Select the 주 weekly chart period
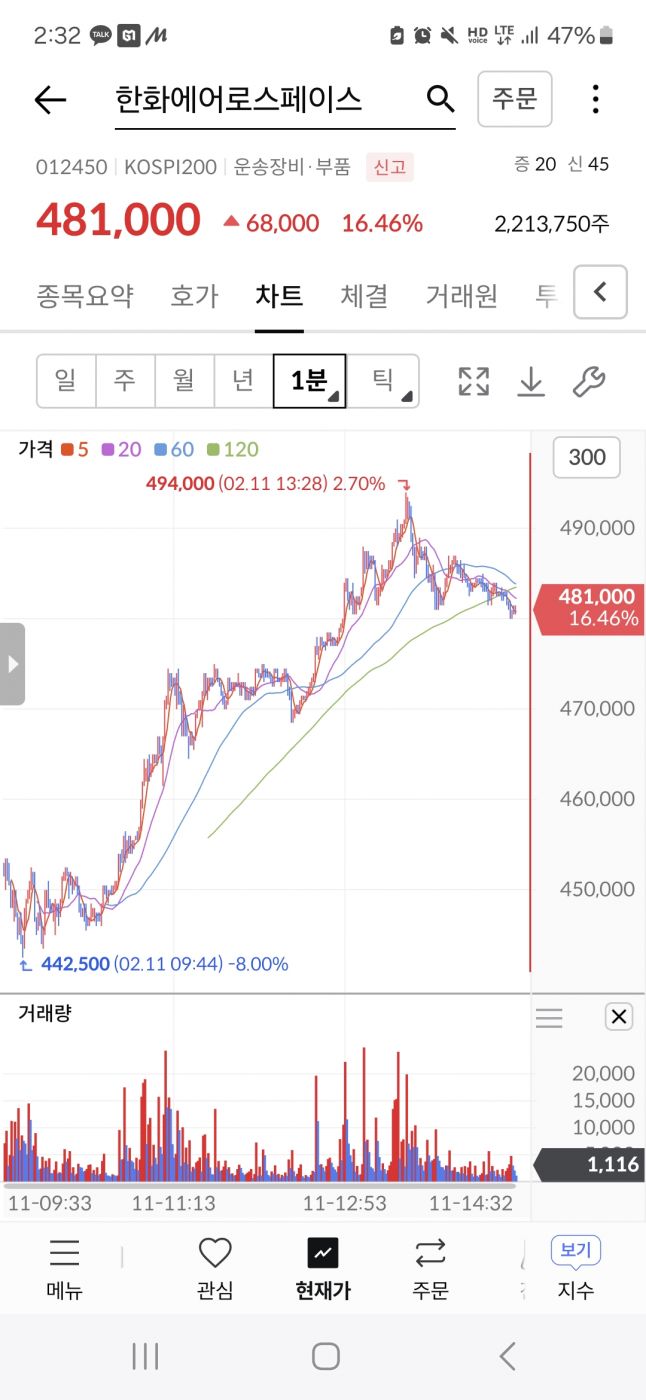The image size is (646, 1400). click(x=125, y=381)
